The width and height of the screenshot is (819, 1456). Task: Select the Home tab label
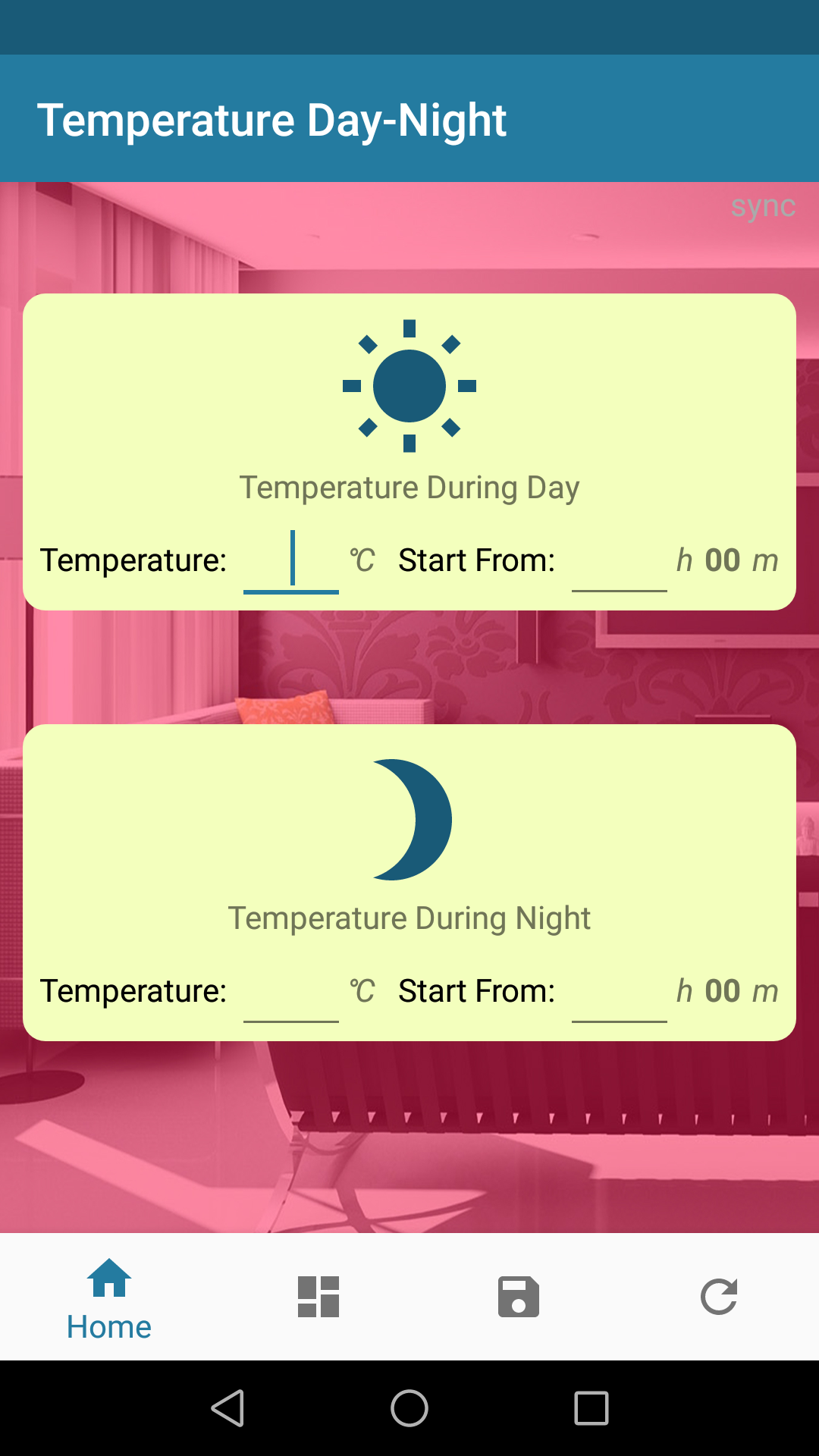pos(108,1327)
